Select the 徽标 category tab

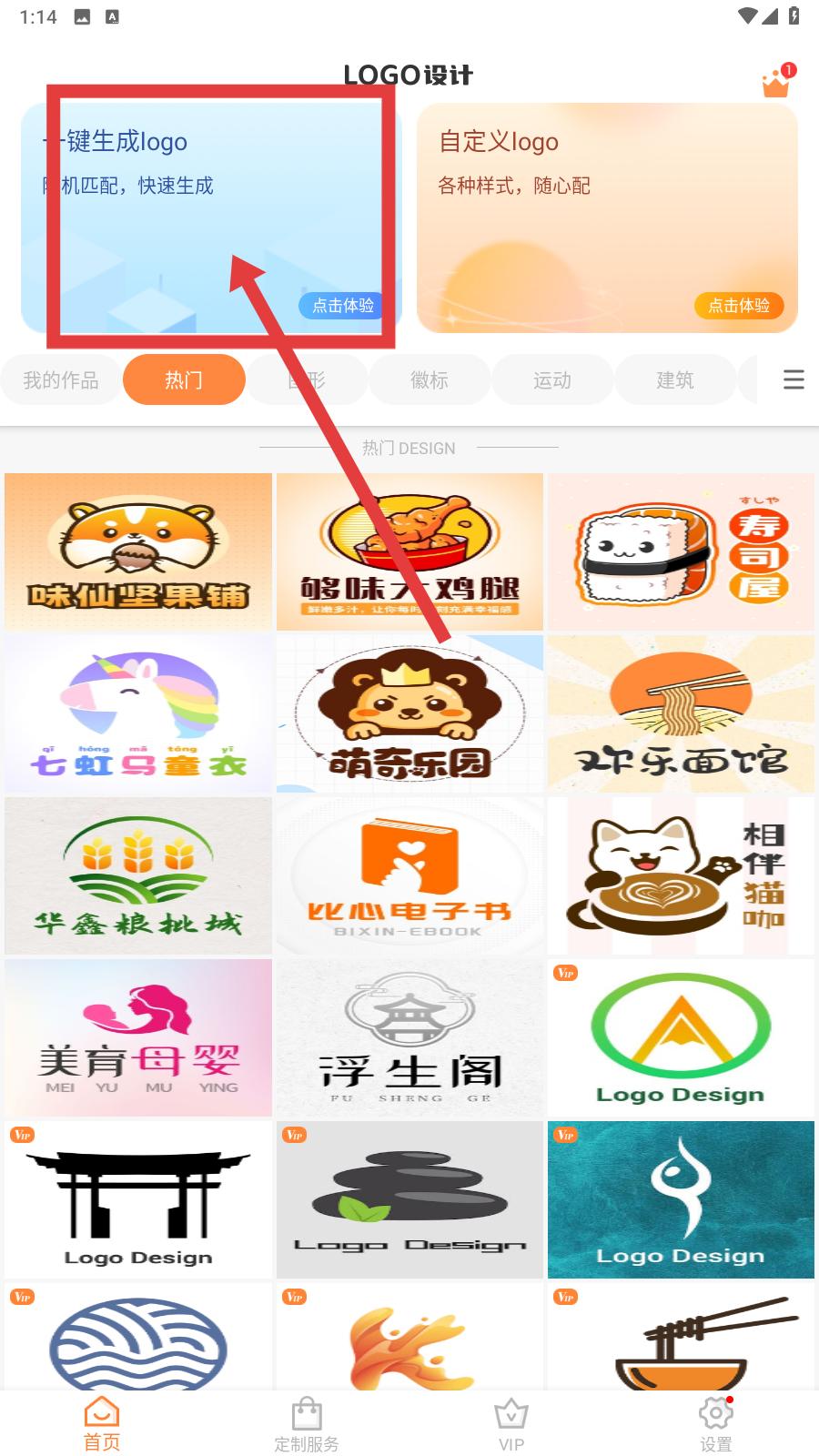[x=430, y=379]
